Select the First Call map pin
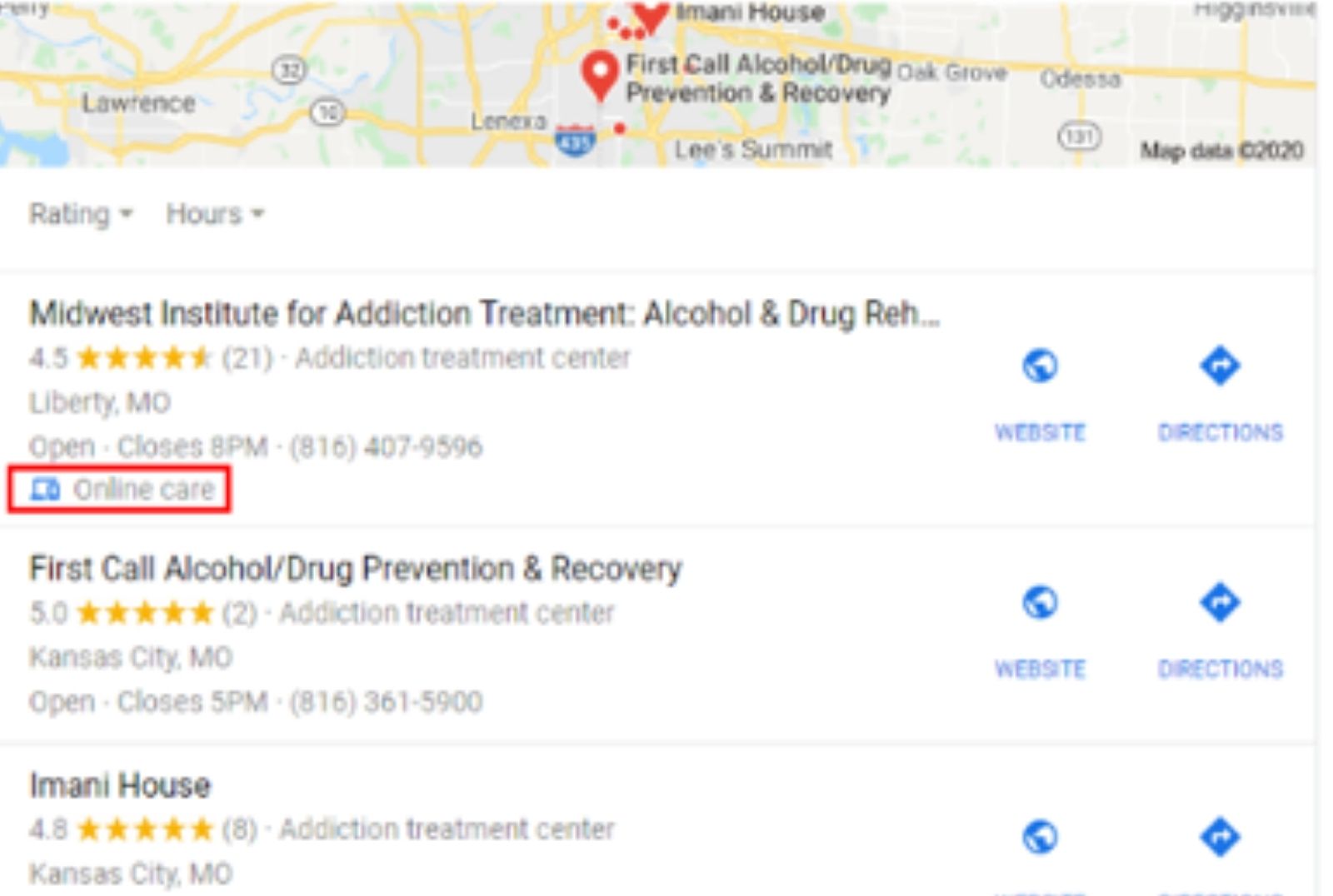Screen dimensions: 1333x896 click(599, 73)
